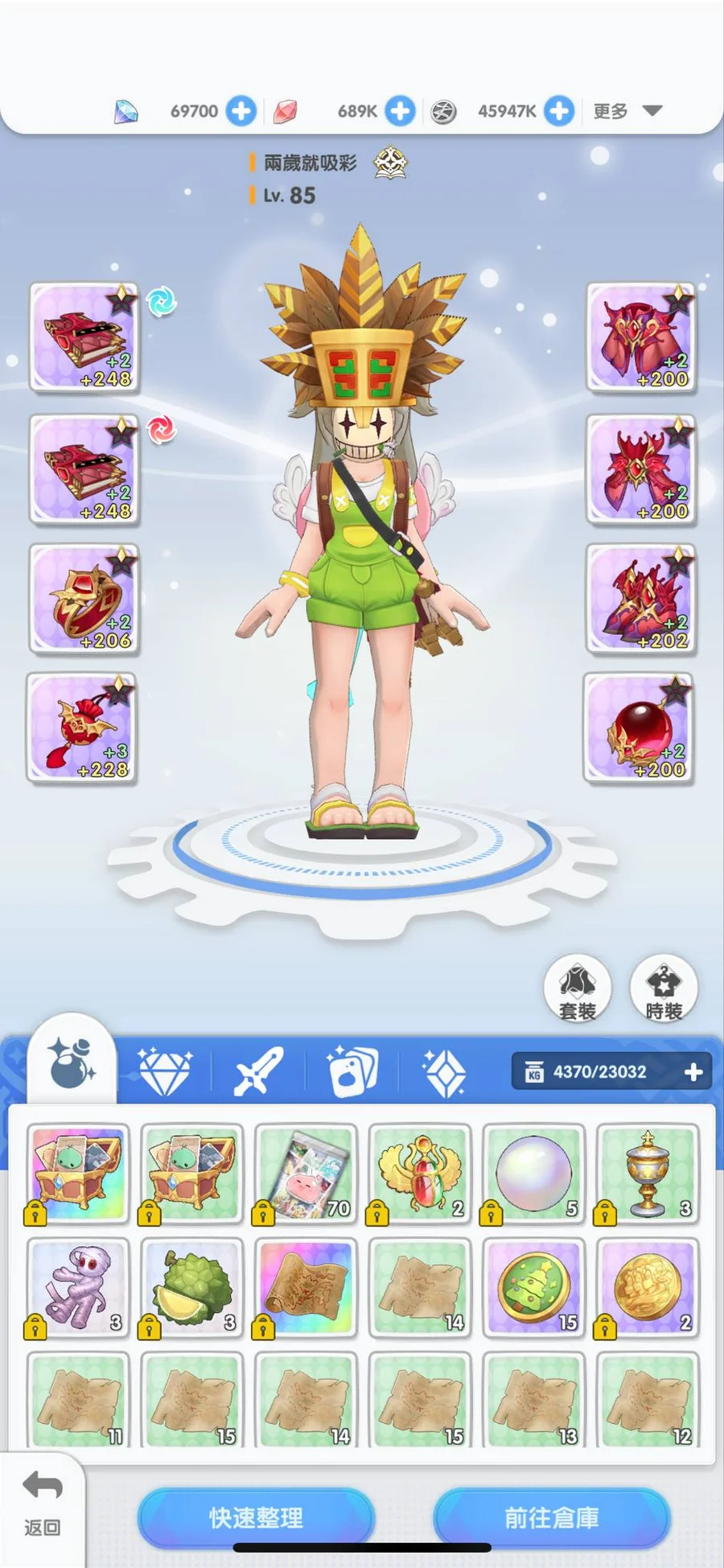Open the equipped boots slot +202
This screenshot has height=1568, width=724.
[x=640, y=598]
